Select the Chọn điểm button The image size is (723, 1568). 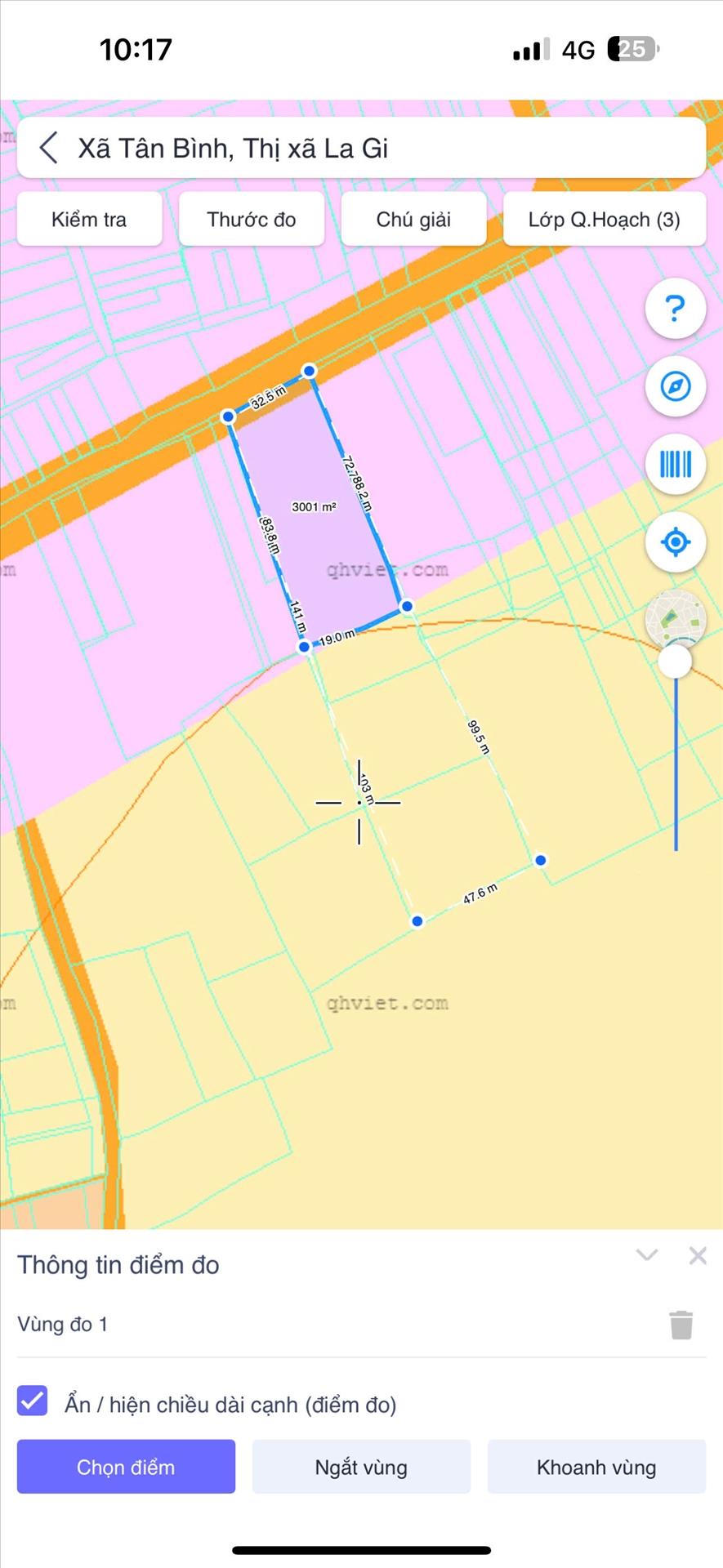click(126, 1467)
